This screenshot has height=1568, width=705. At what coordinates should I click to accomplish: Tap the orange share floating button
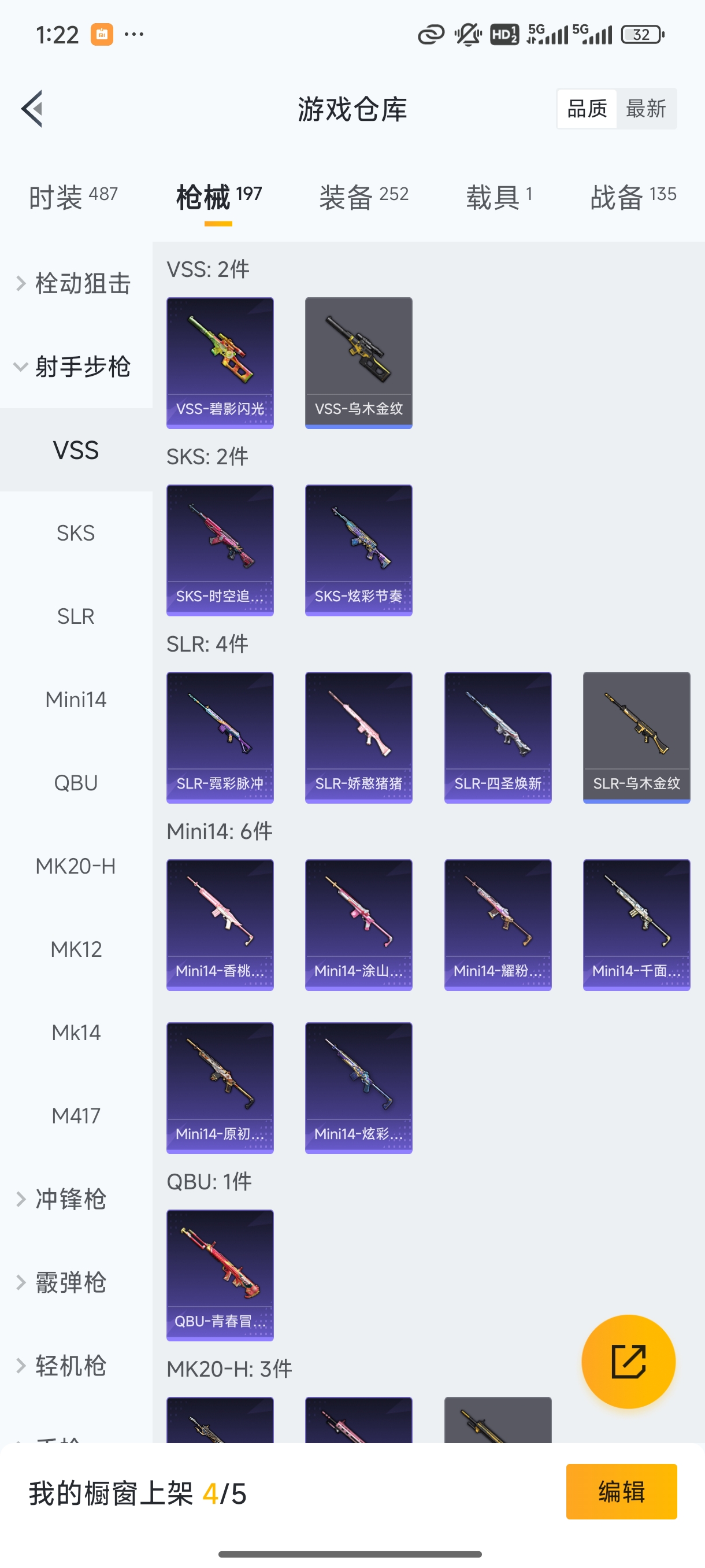click(628, 1361)
